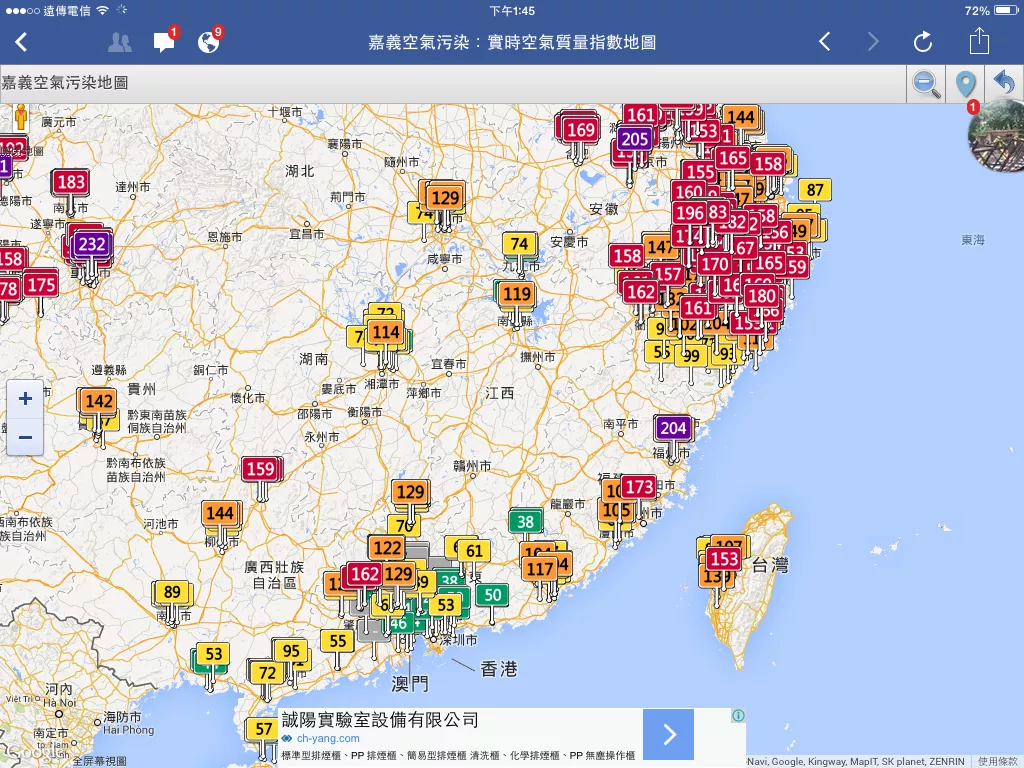The image size is (1024, 768).
Task: Open the green 38 air quality marker
Action: 526,520
